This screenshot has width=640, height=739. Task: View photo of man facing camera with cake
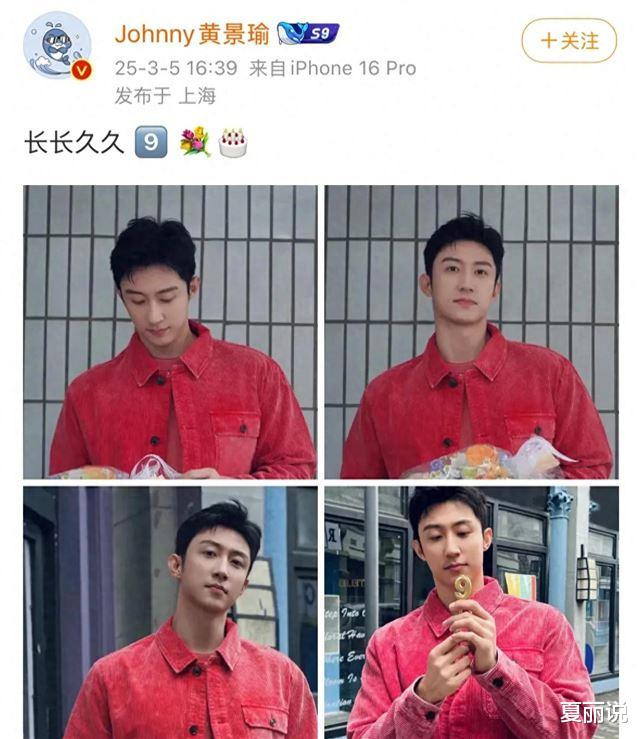471,331
